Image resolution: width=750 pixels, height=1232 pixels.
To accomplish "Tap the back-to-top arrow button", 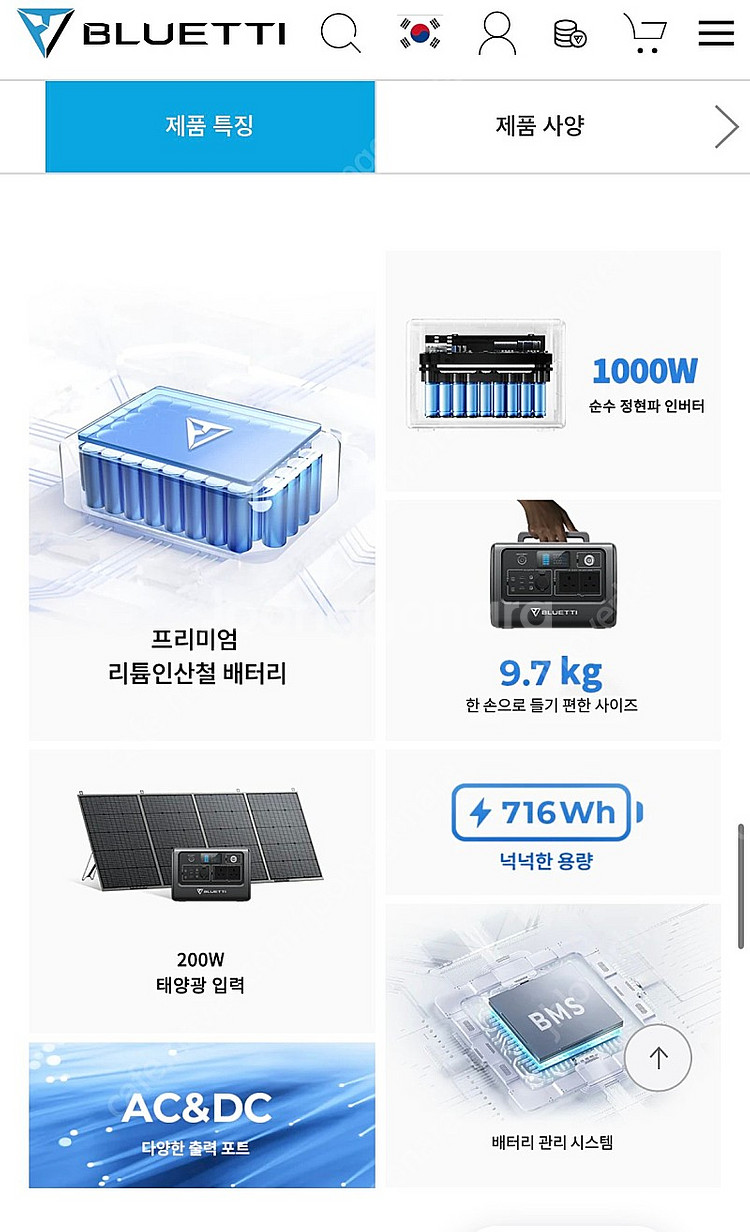I will coord(658,1059).
